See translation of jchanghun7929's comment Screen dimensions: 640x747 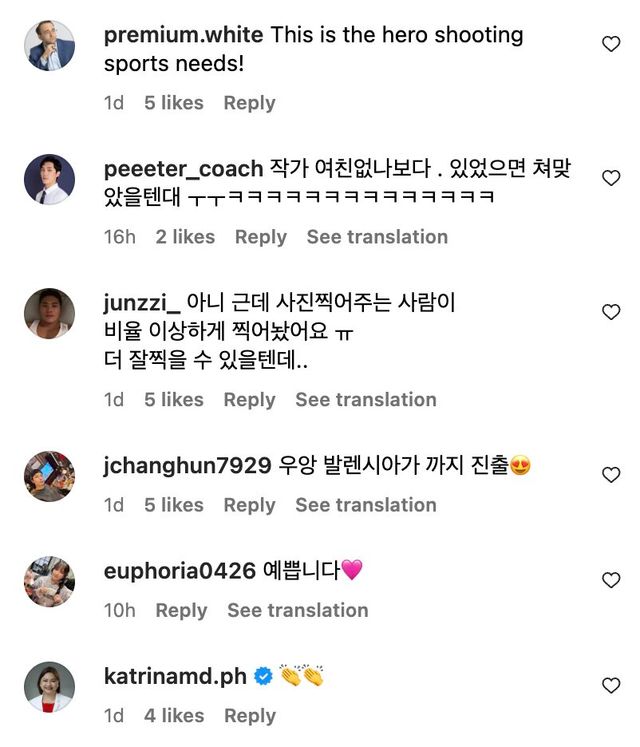[365, 505]
